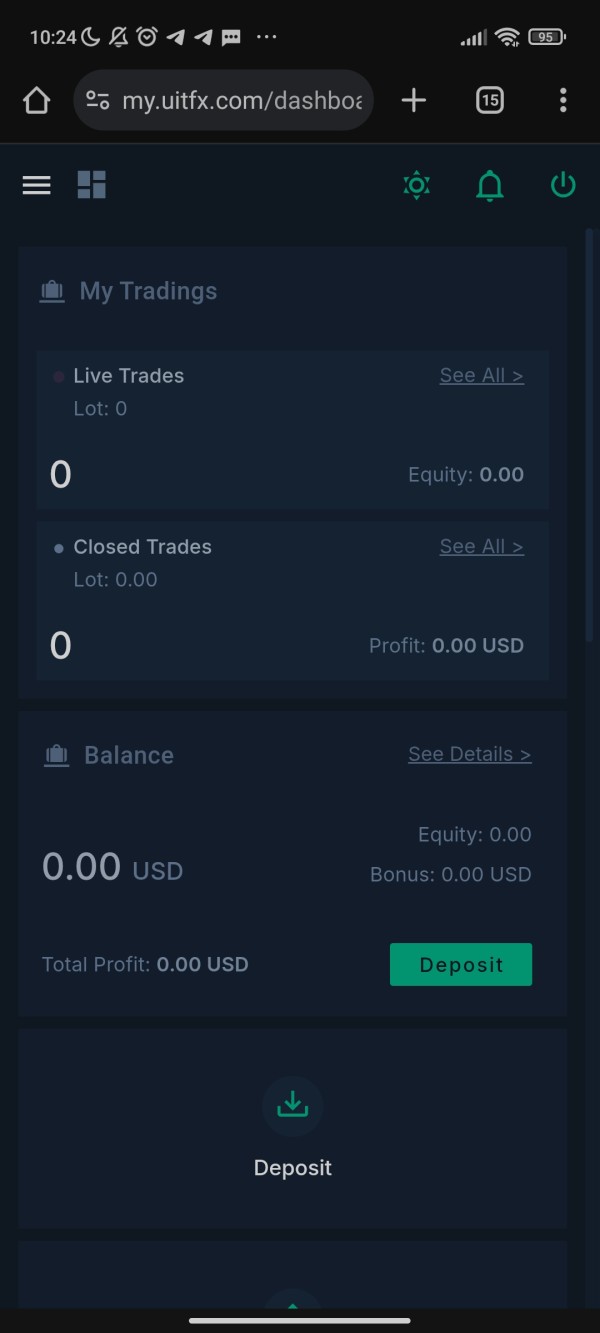Open the notifications bell
Screen dimensions: 600x1333
[489, 185]
